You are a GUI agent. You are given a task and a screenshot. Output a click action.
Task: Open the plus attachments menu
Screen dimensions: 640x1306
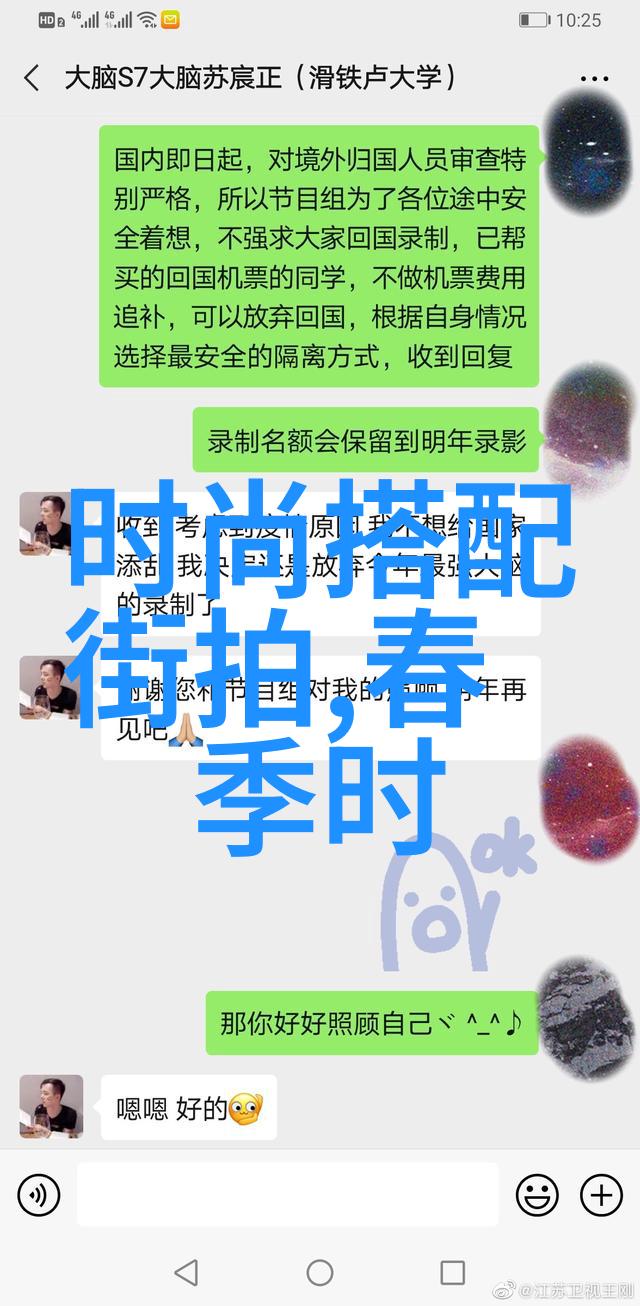click(x=601, y=1194)
